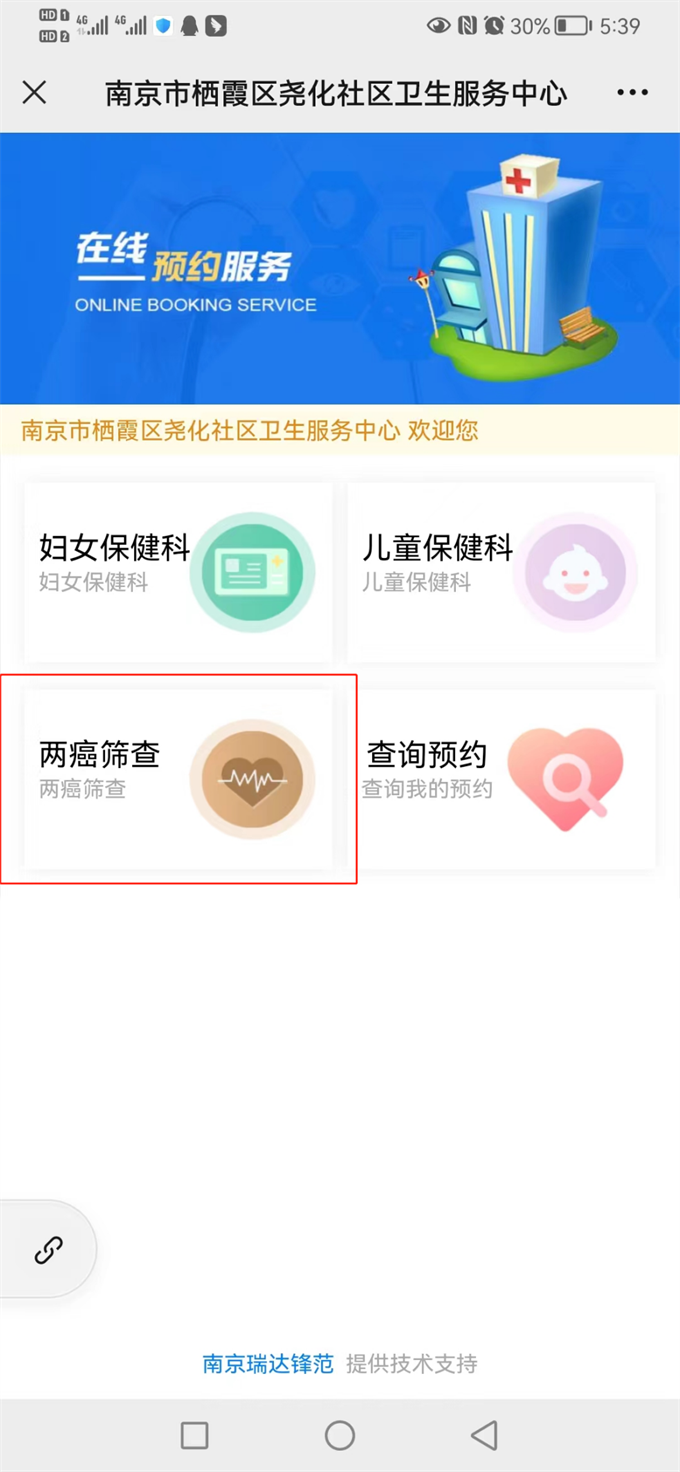Go back using the system back triangle
Image resolution: width=680 pixels, height=1472 pixels.
[x=485, y=1435]
